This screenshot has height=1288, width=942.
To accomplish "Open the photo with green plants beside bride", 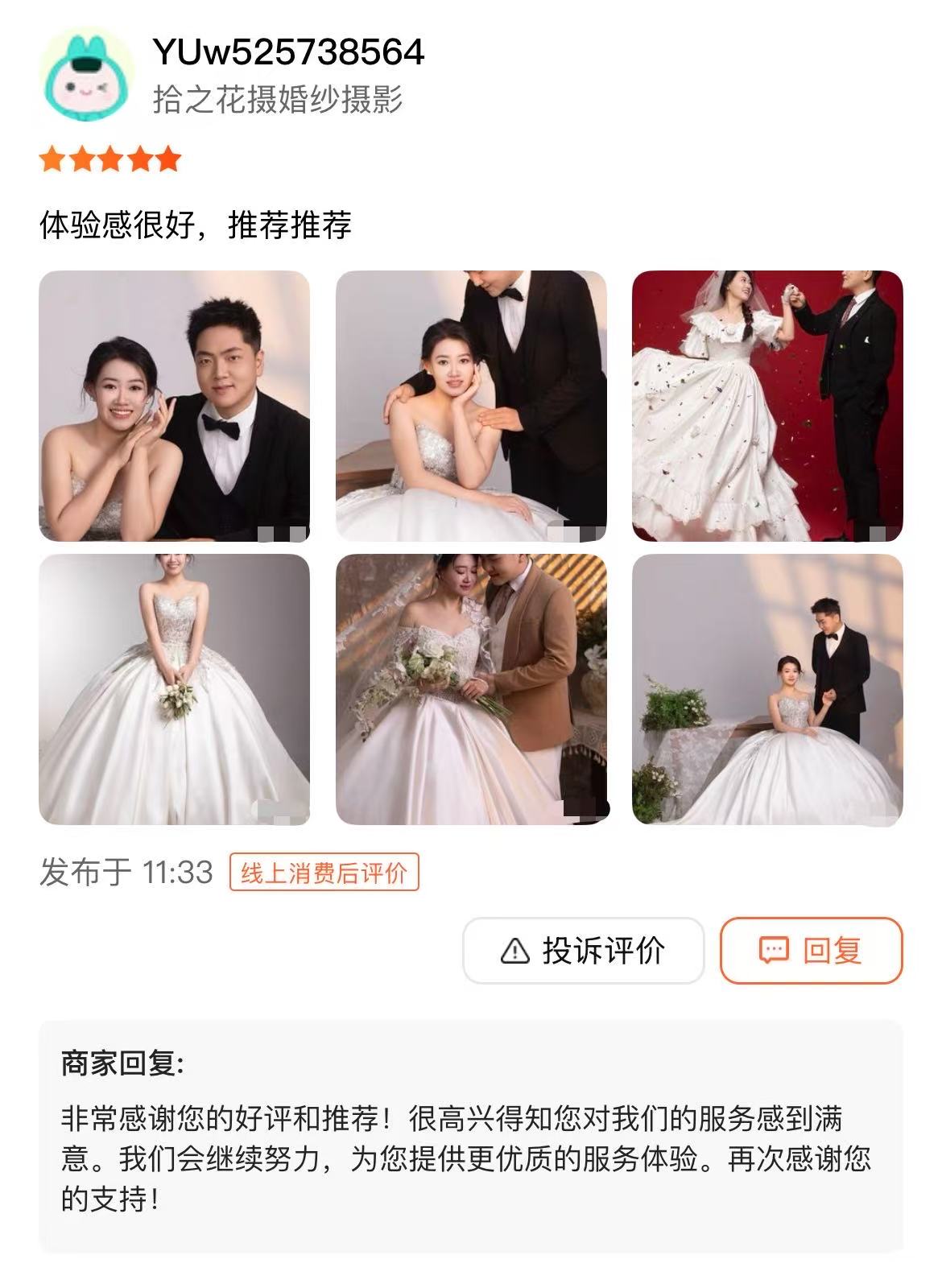I will click(x=767, y=689).
